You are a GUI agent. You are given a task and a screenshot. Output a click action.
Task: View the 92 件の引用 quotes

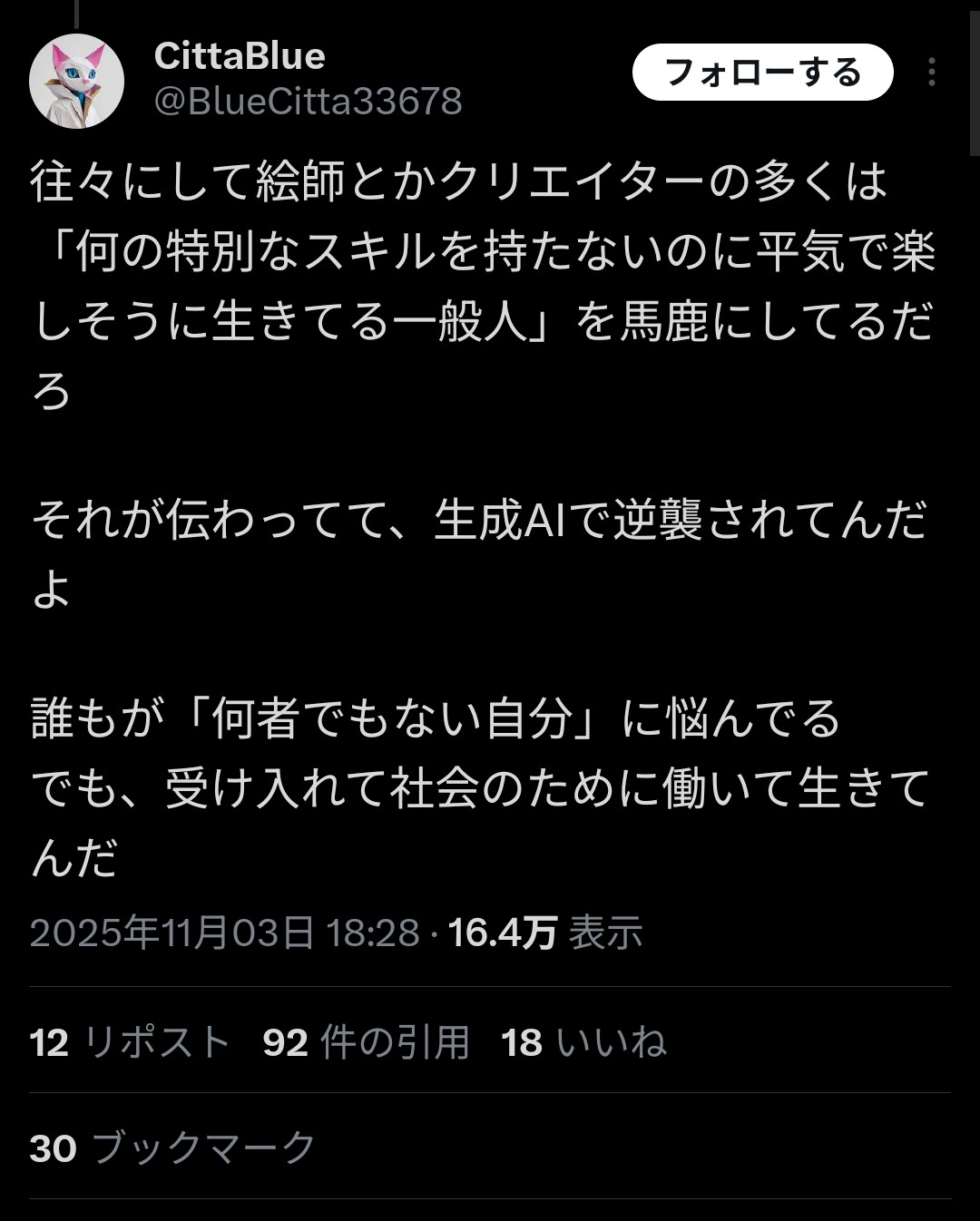click(366, 1042)
